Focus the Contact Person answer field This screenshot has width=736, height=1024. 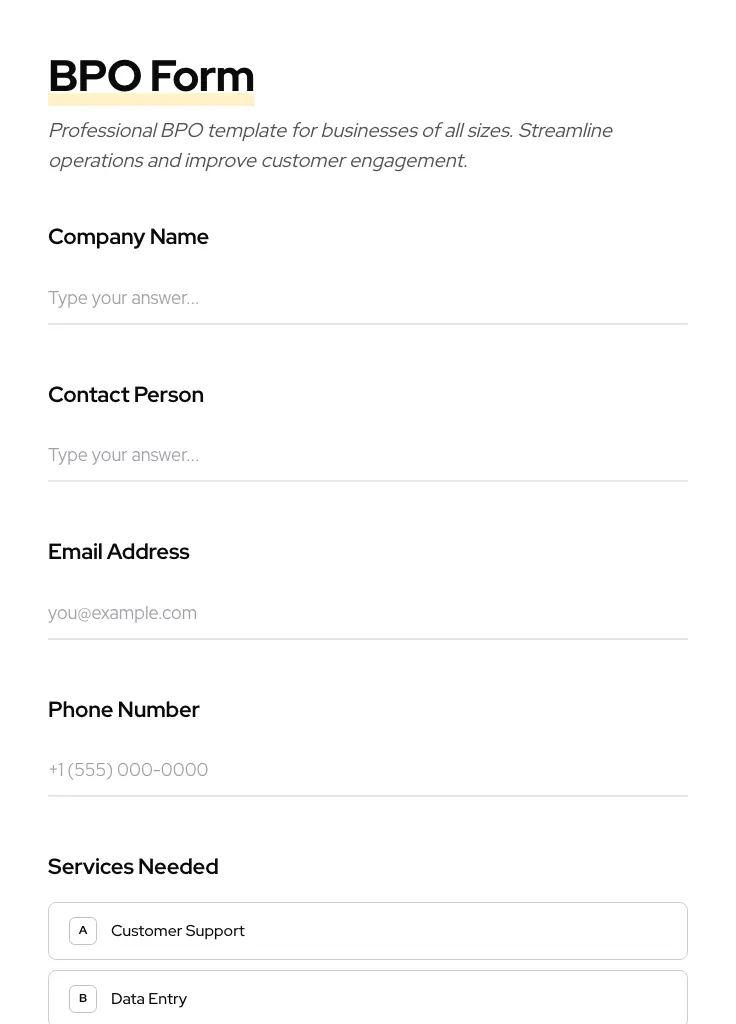(367, 455)
